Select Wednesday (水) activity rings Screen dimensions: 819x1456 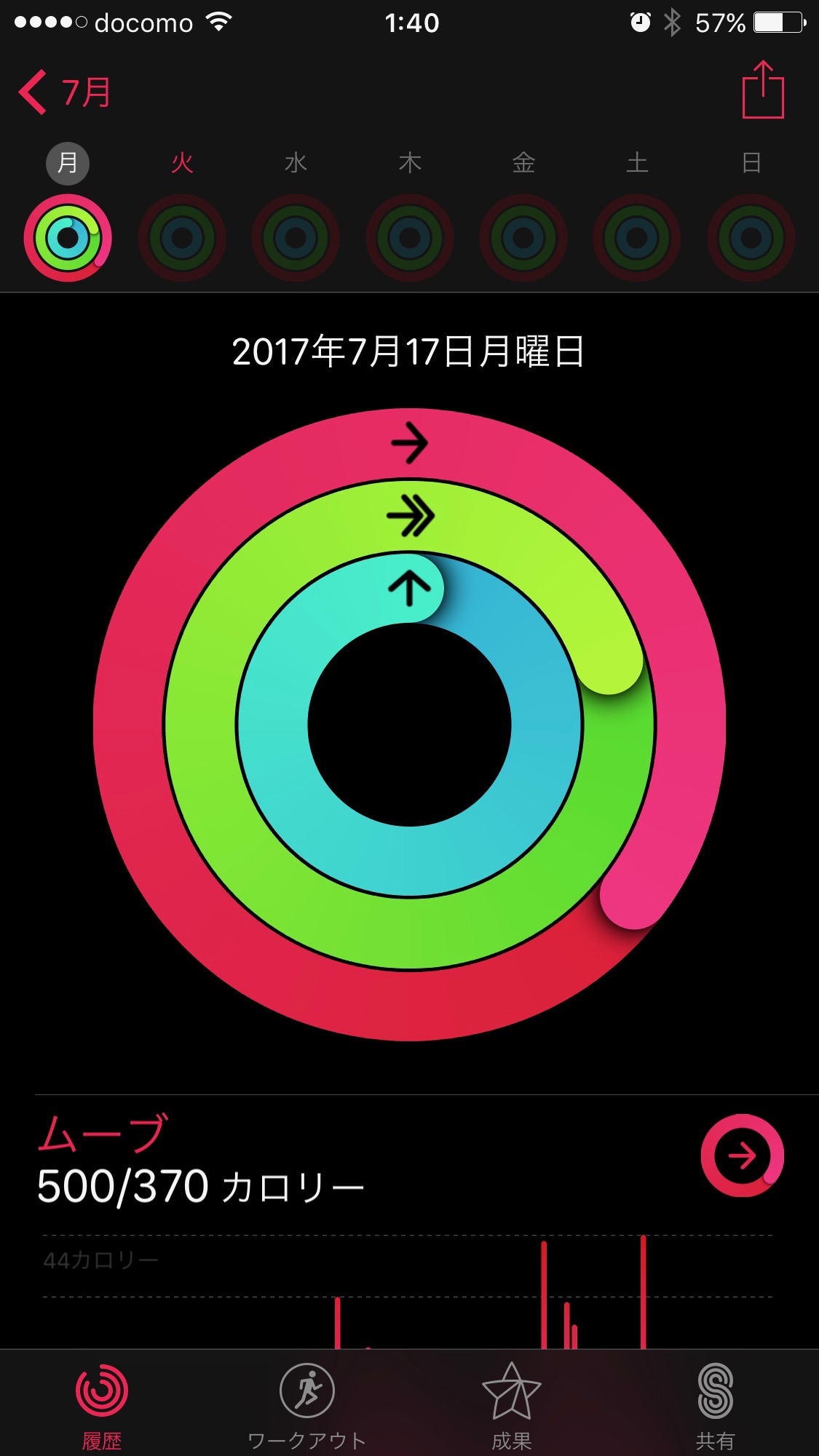coord(296,237)
